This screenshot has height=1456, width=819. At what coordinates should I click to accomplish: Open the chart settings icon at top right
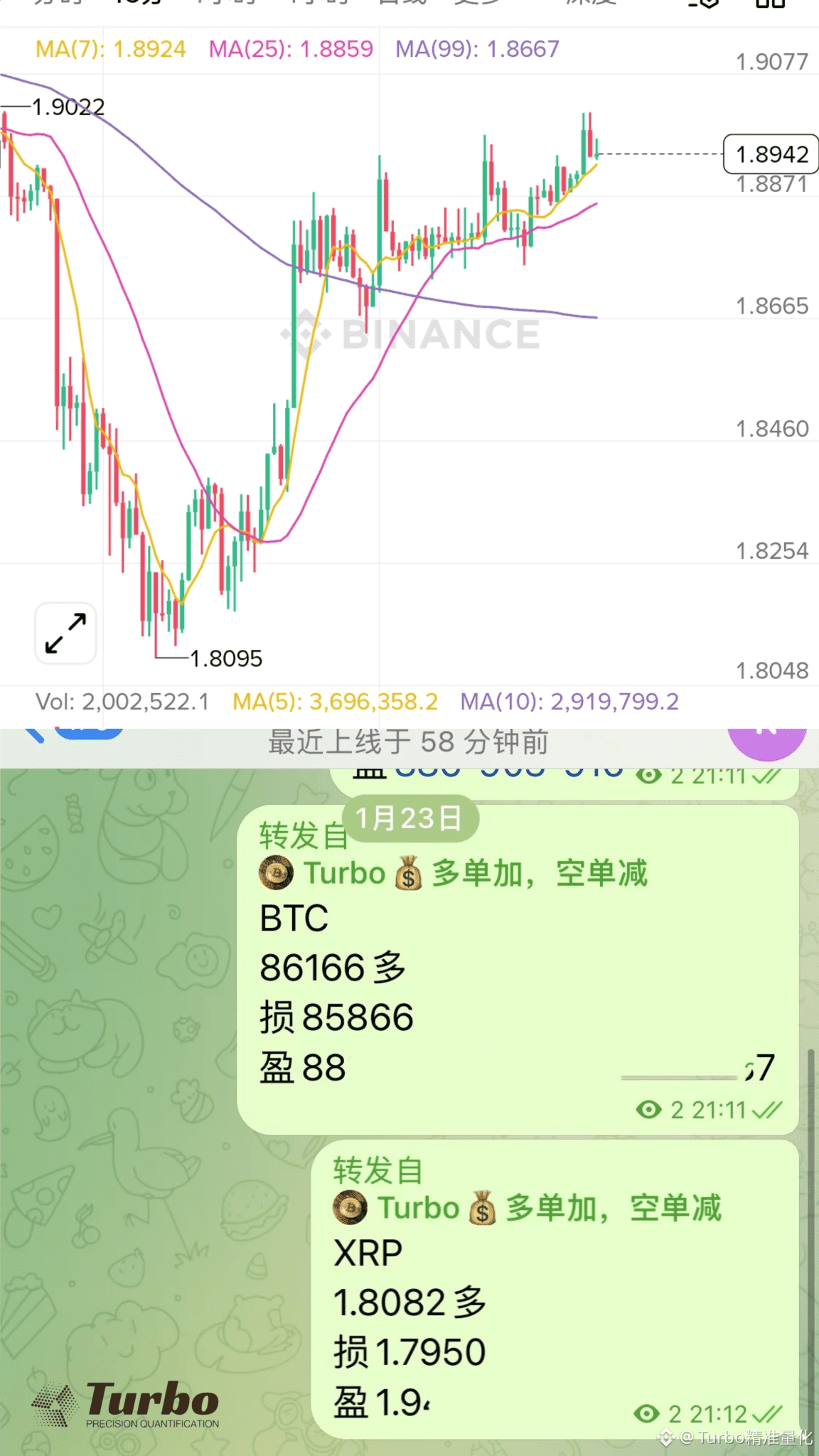pyautogui.click(x=704, y=6)
